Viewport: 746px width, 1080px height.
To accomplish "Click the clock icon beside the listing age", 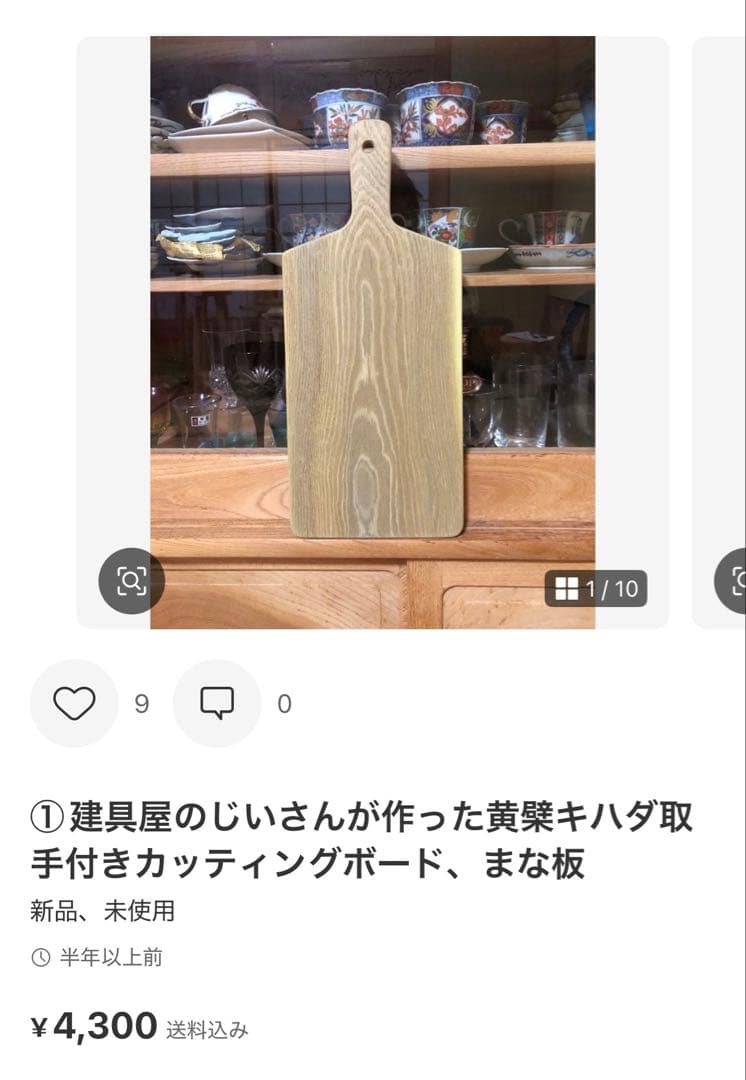I will tap(40, 958).
